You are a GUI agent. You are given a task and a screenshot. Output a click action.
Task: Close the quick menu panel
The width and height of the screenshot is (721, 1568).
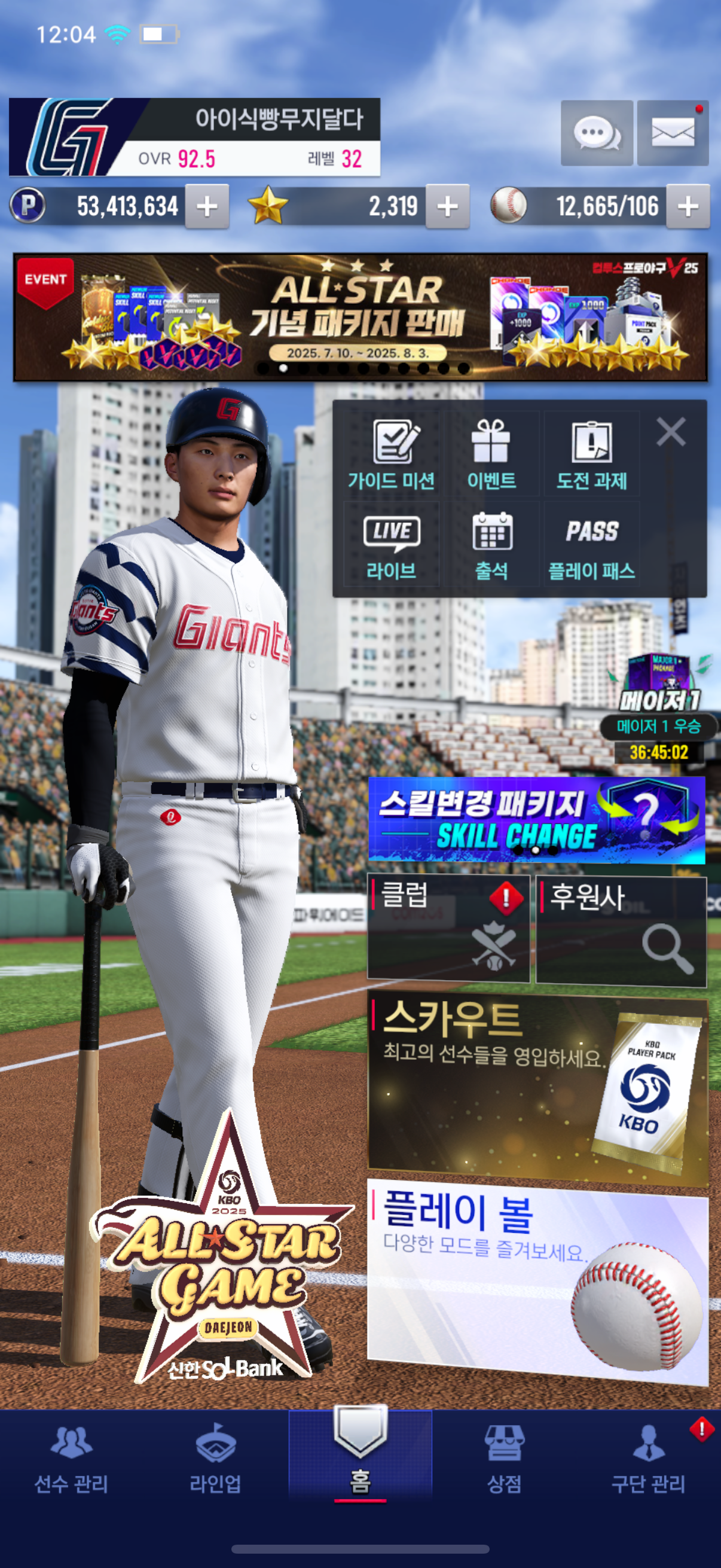click(671, 432)
